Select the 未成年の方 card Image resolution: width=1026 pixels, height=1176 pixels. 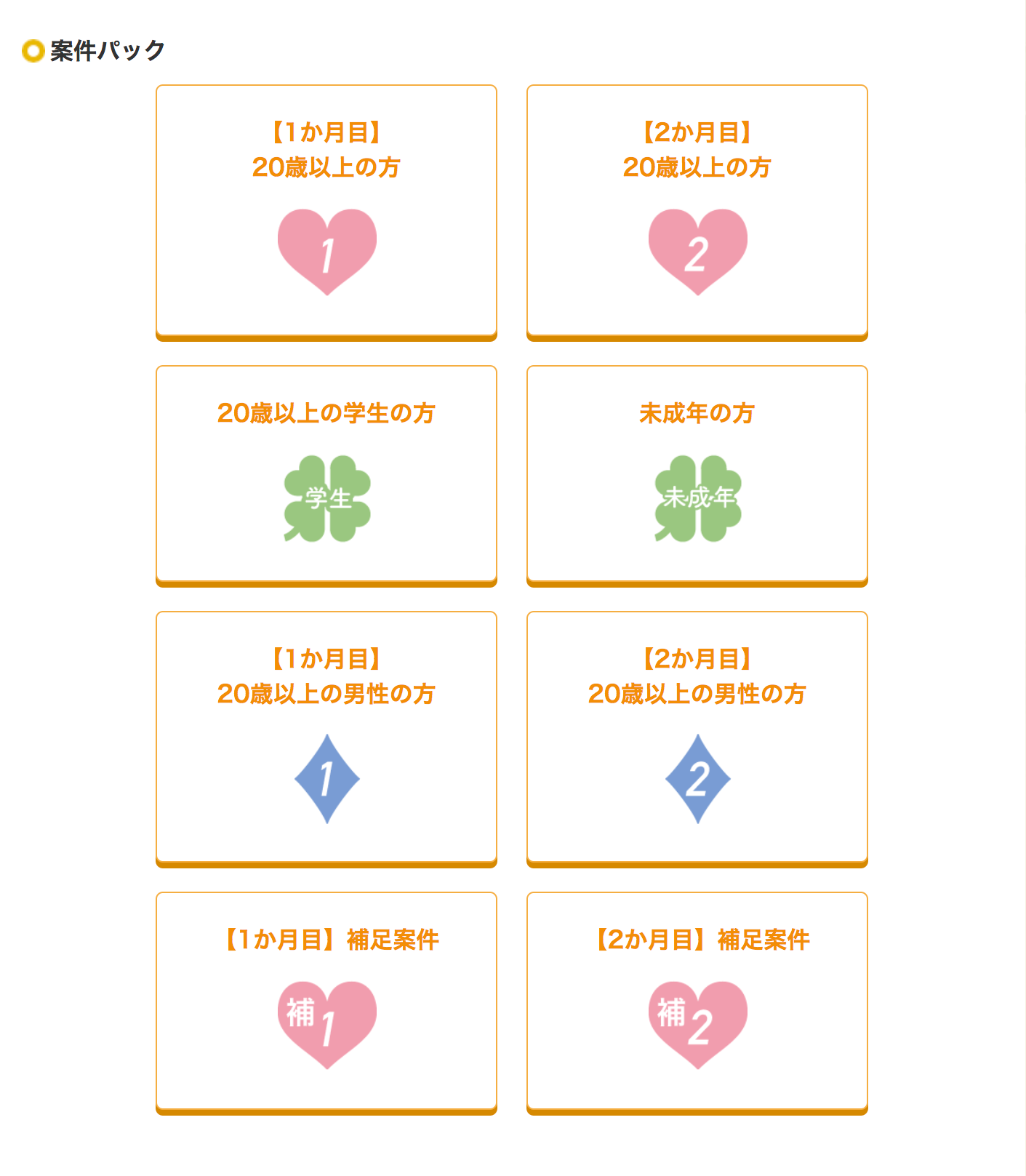697,475
